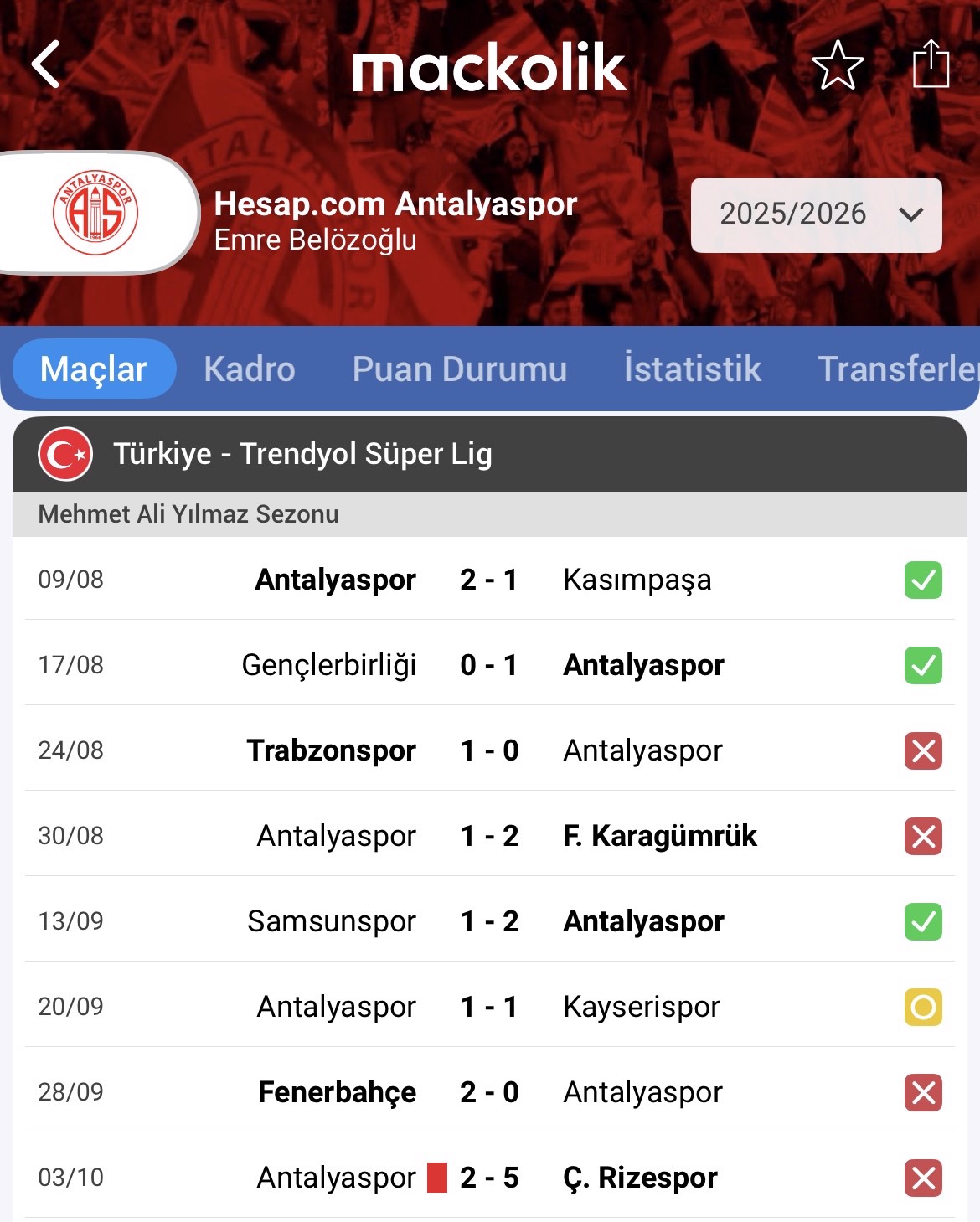Viewport: 980px width, 1222px height.
Task: Switch to the Transferler tab
Action: 896,369
